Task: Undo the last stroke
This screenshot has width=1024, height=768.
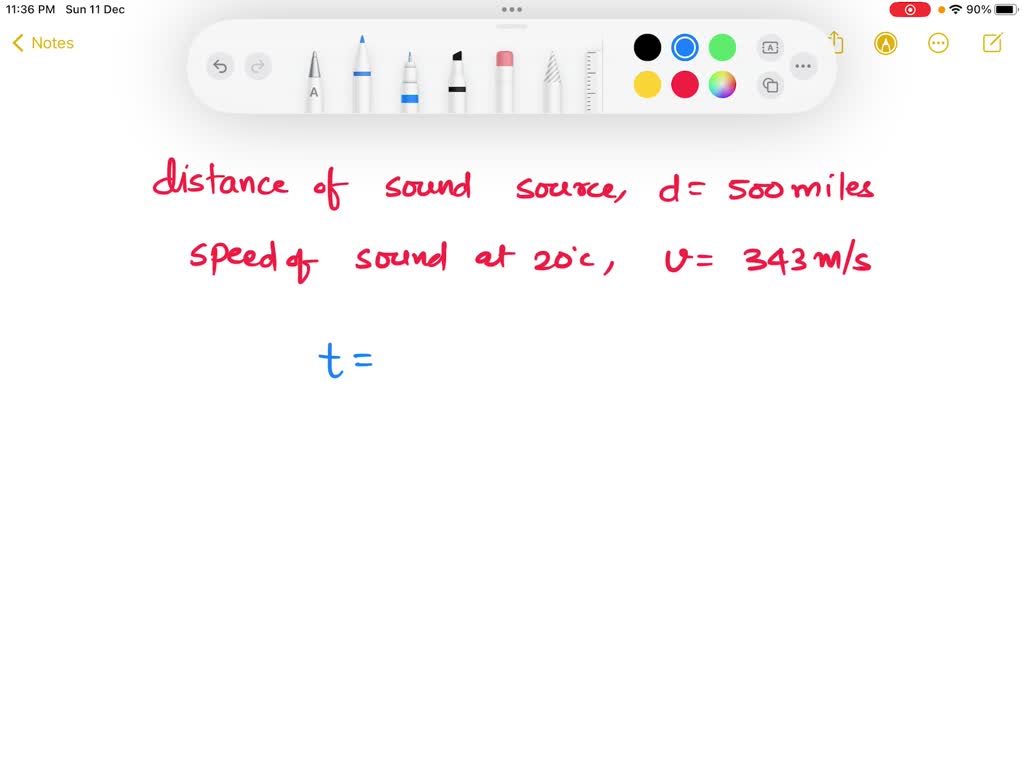Action: tap(220, 67)
